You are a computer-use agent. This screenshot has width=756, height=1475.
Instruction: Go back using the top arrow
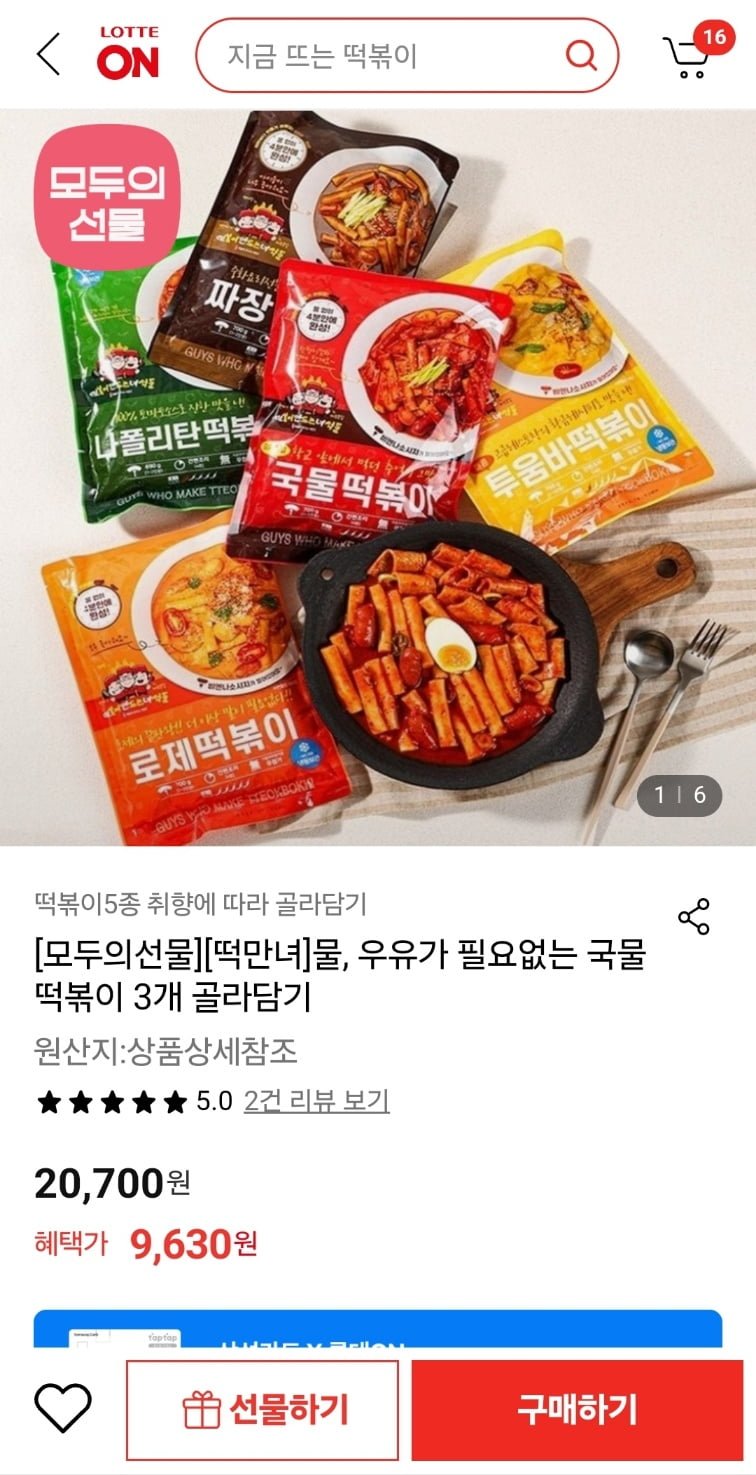tap(48, 54)
